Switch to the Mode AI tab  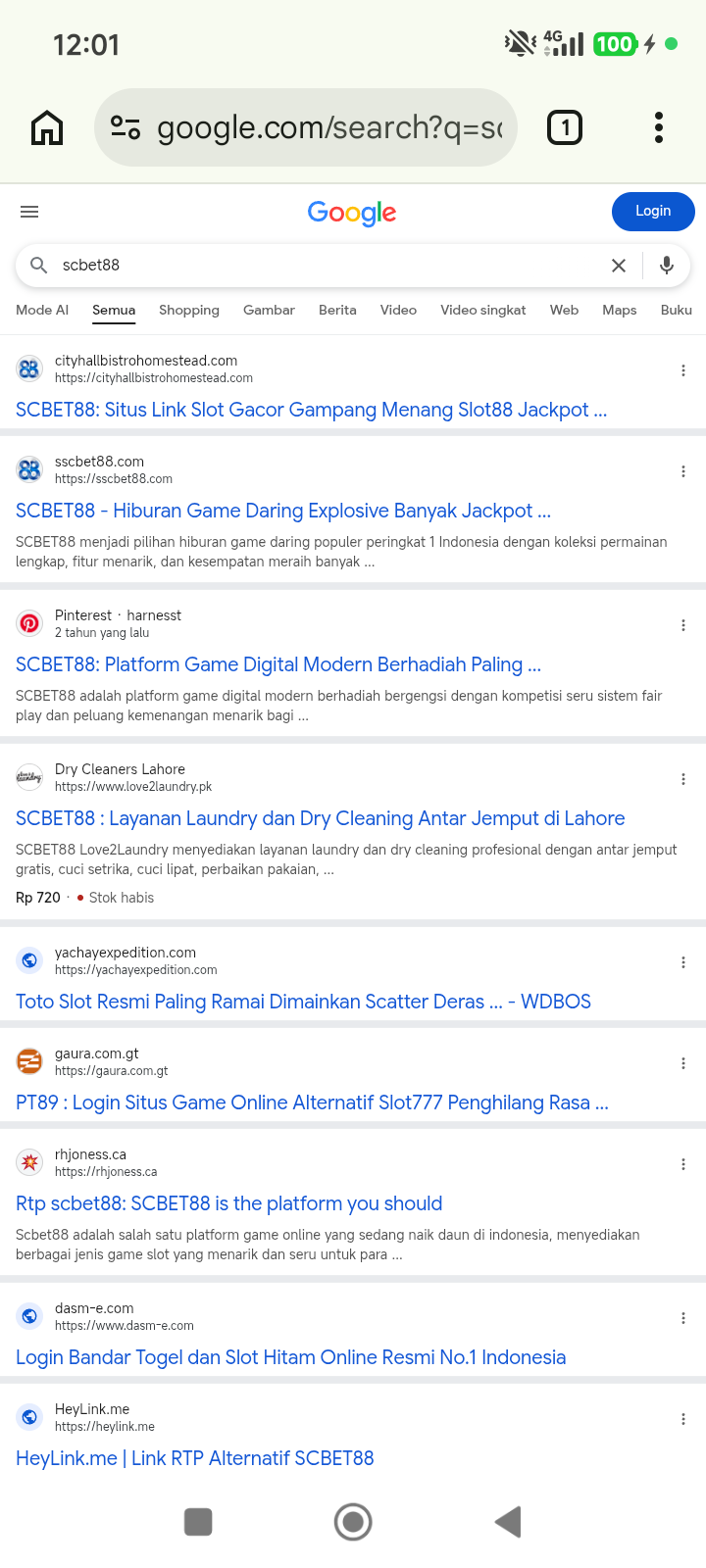[x=42, y=310]
